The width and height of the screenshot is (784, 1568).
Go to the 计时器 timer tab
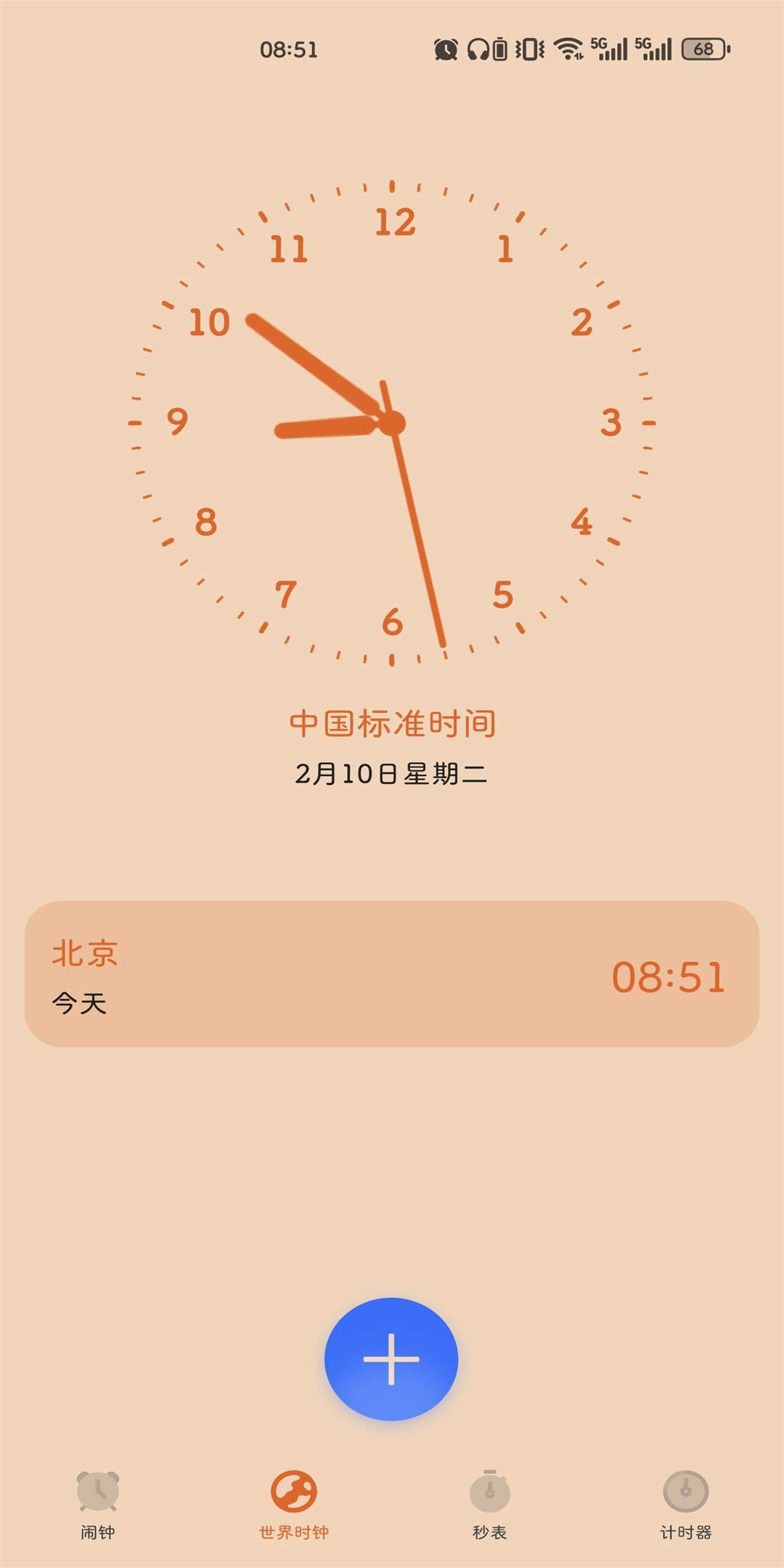point(685,1504)
